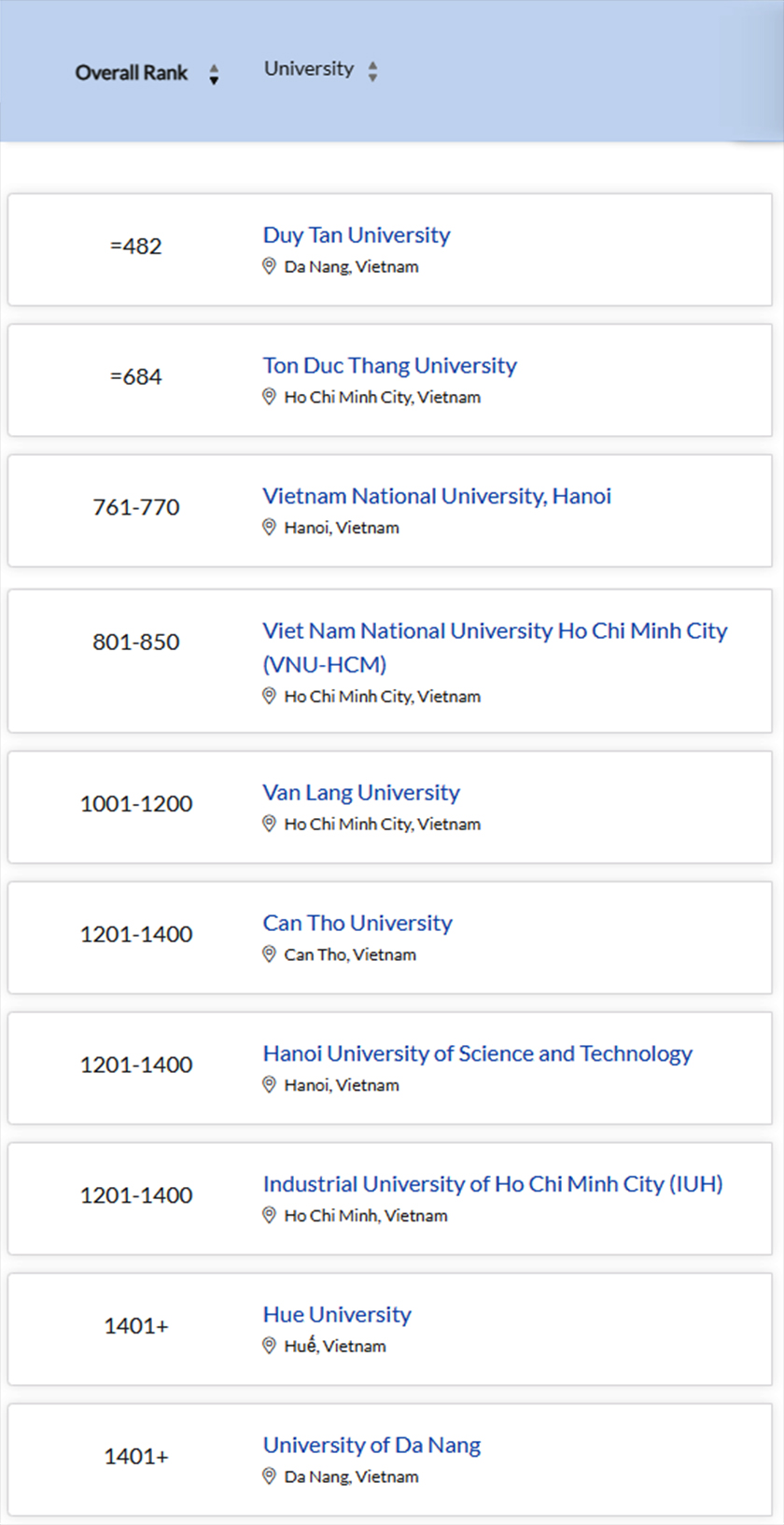The image size is (784, 1525).
Task: Select the Overall Rank column header
Action: point(132,73)
